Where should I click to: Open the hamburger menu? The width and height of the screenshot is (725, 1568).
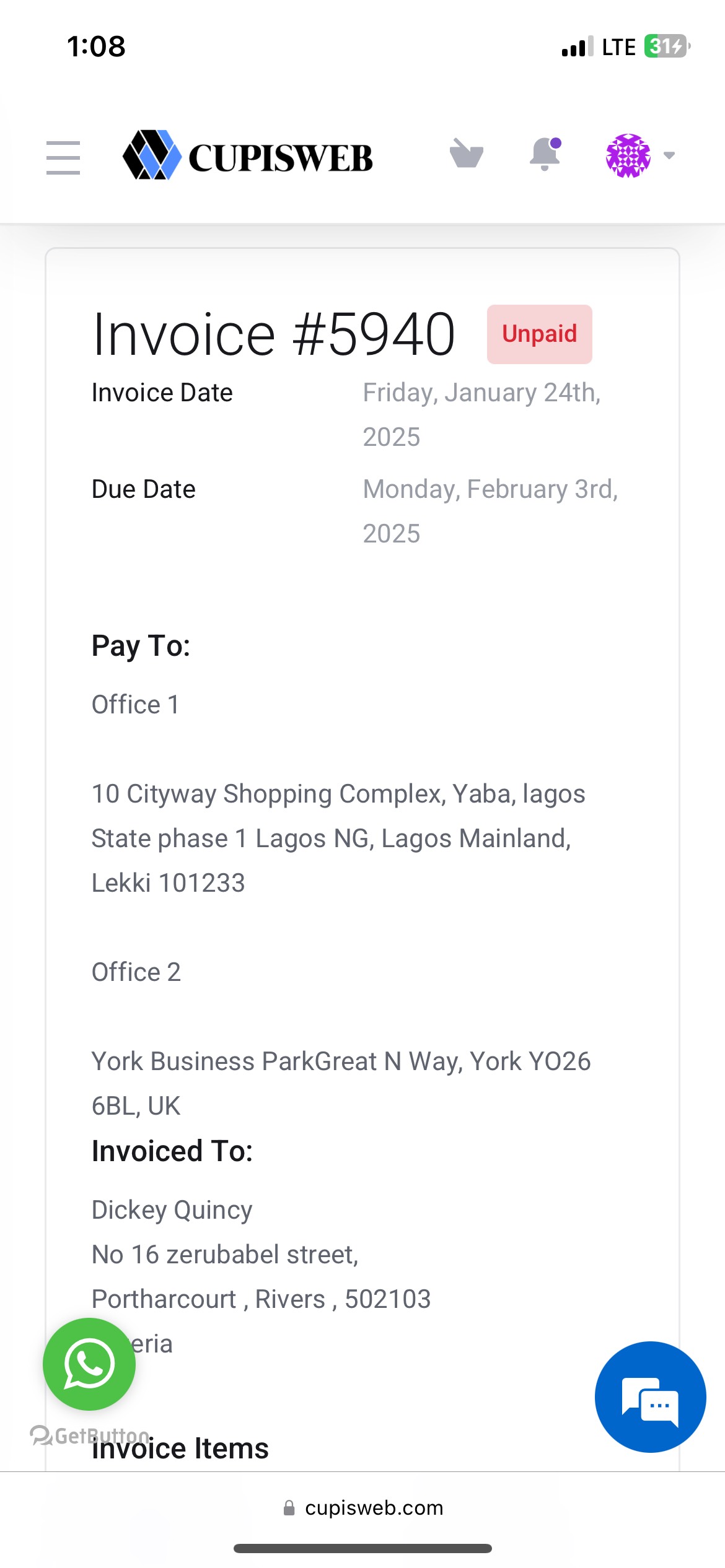pos(63,157)
